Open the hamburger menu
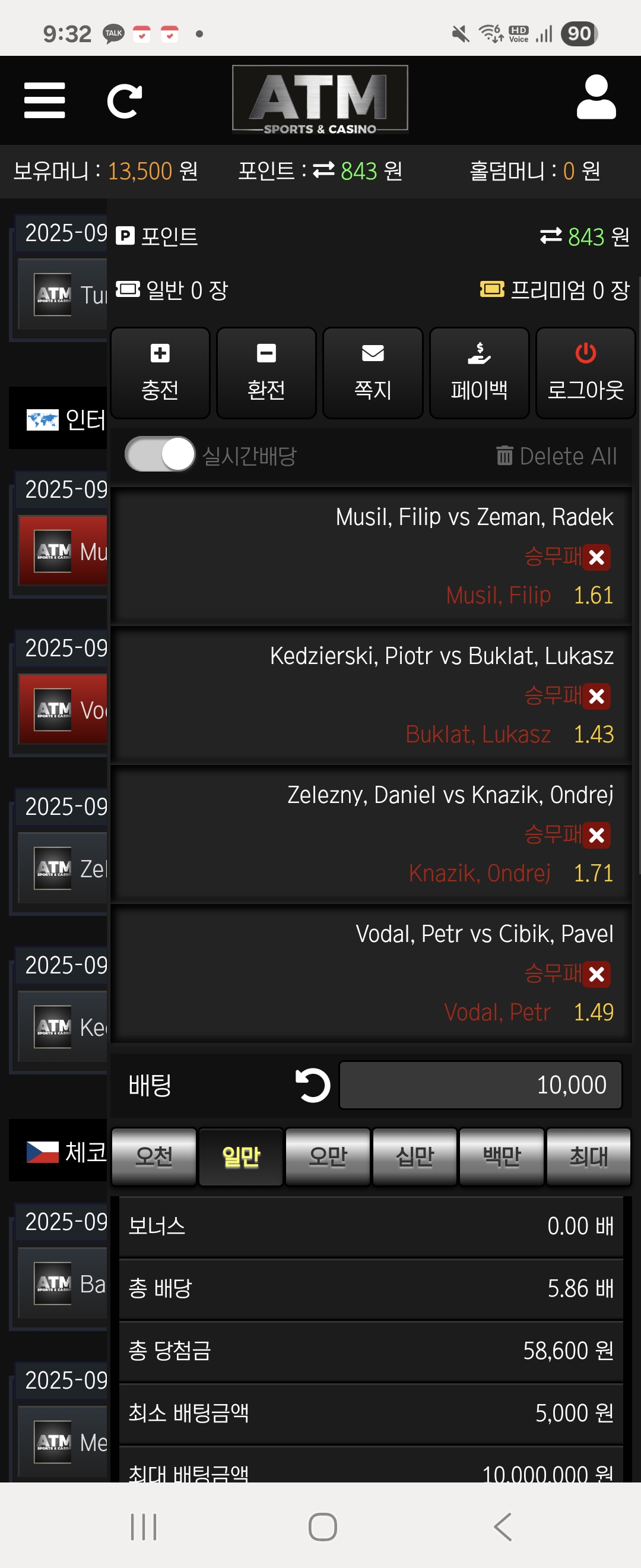 [45, 100]
